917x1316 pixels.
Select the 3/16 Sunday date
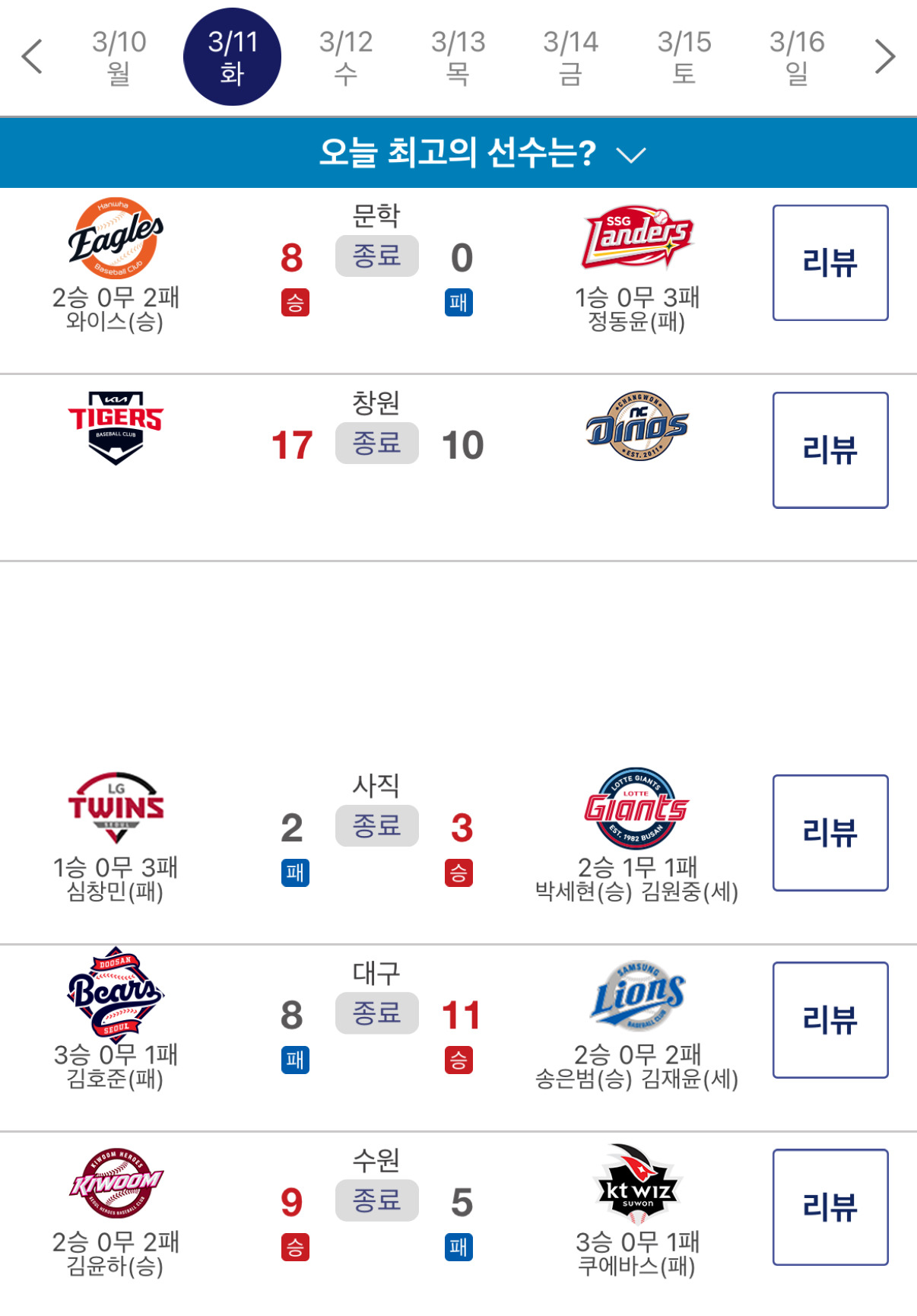pyautogui.click(x=797, y=57)
